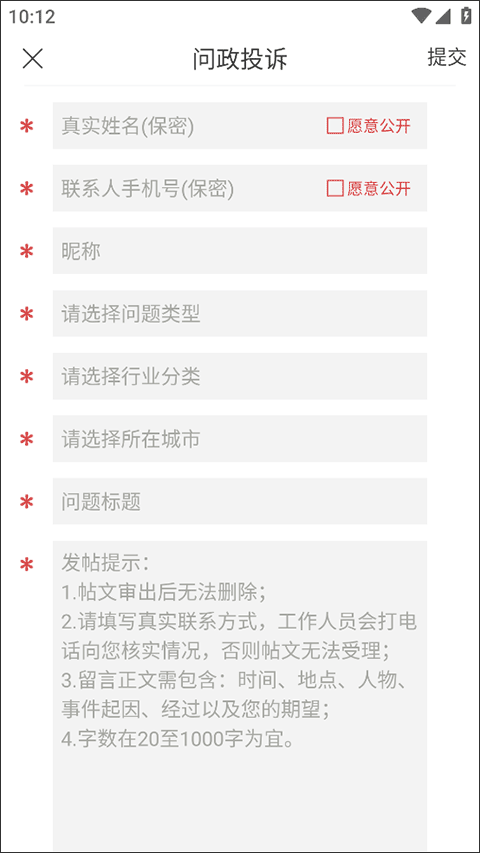
Task: Tap the 发帖提示 content text area
Action: 239,696
